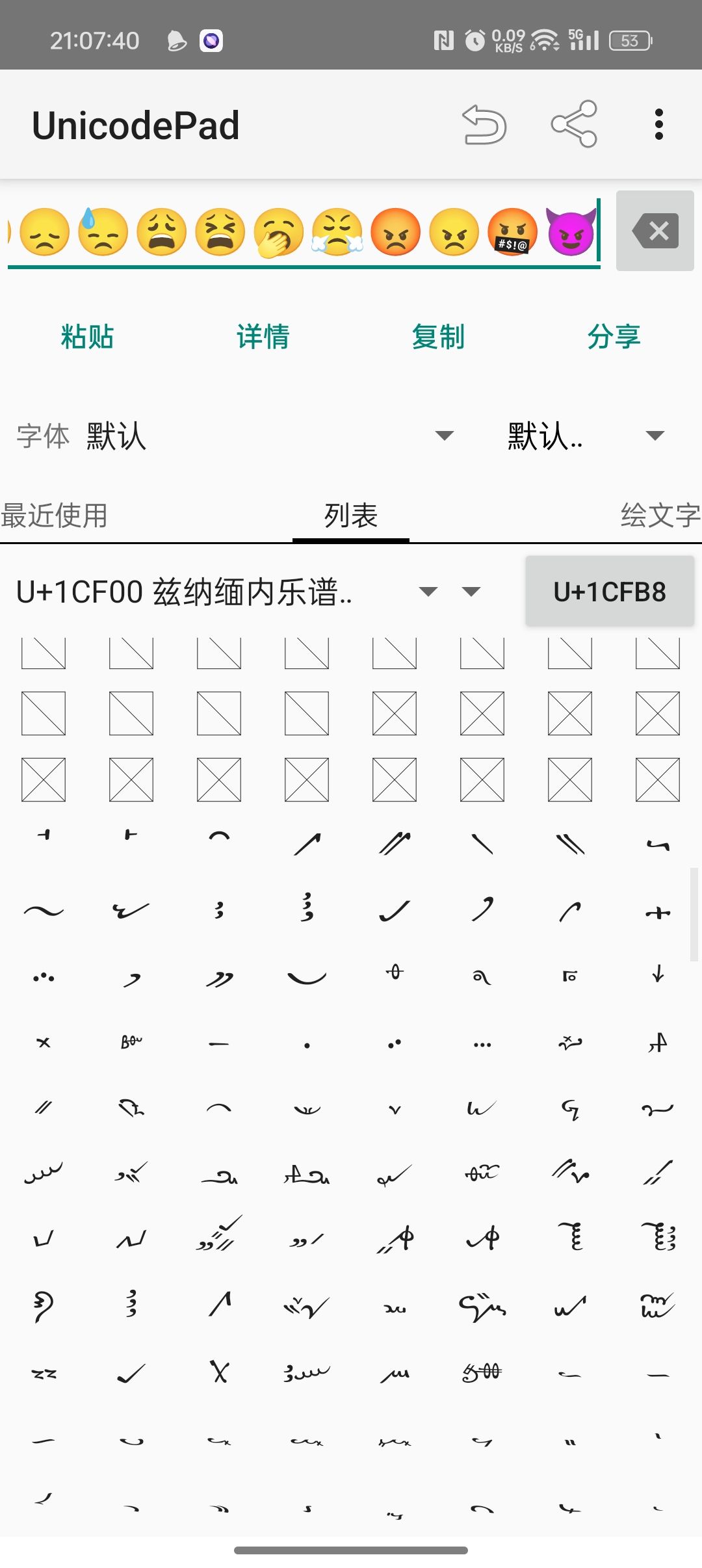Insert the large checkmark notation glyph
Screen dimensions: 702x1568
point(131,1373)
